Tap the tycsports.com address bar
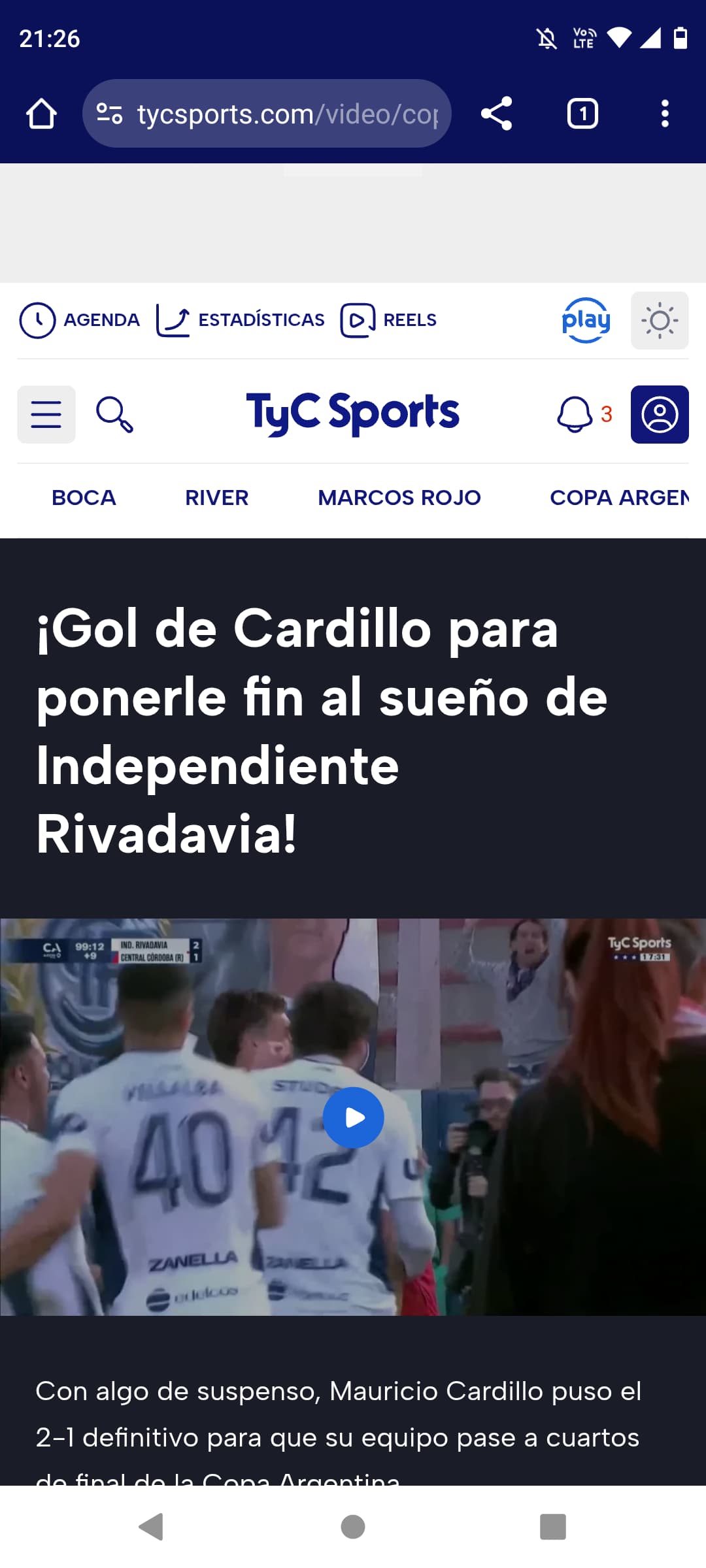 (267, 114)
